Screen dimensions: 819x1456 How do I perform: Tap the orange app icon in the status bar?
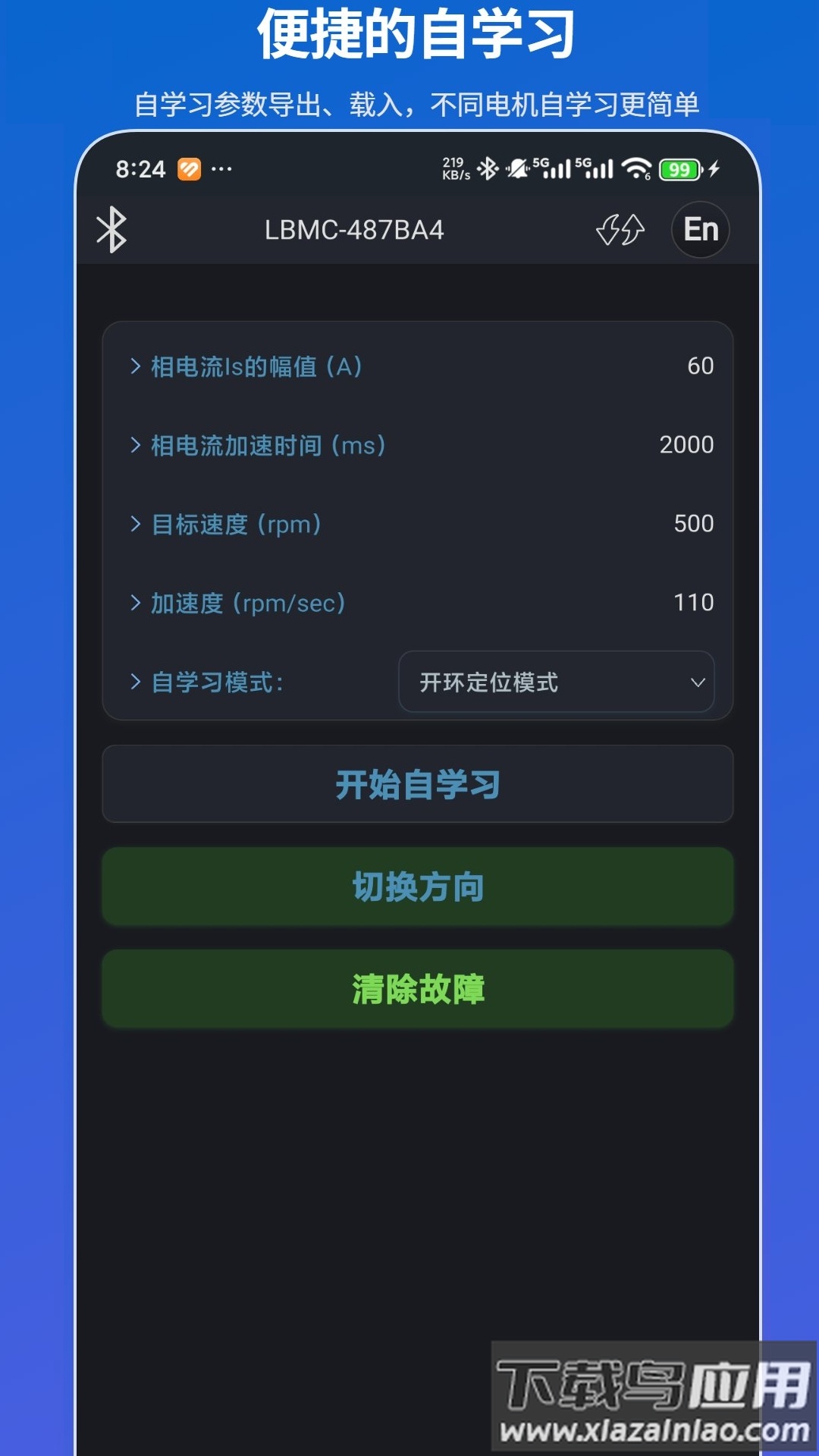(x=189, y=168)
